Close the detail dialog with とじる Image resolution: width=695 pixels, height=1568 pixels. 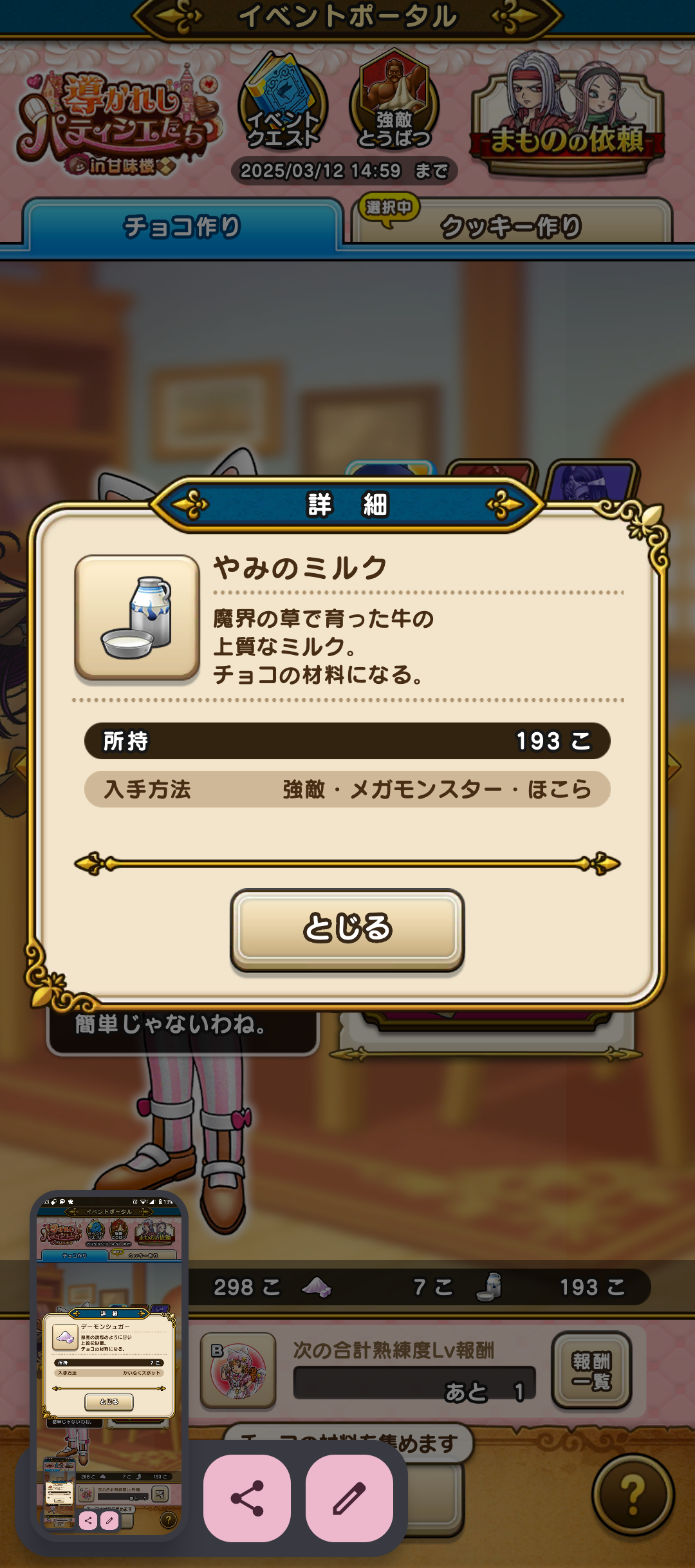tap(347, 929)
